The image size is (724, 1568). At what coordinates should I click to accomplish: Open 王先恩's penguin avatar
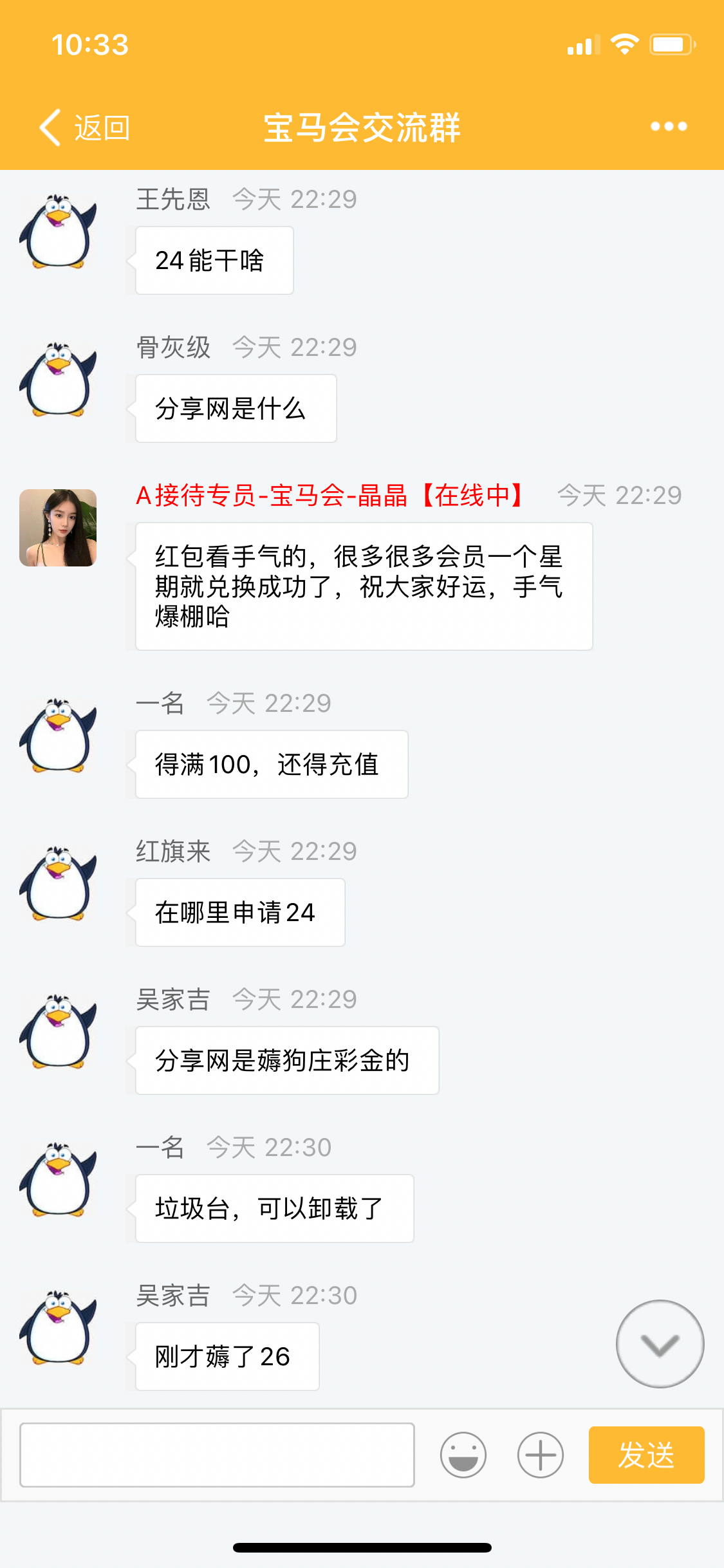58,232
